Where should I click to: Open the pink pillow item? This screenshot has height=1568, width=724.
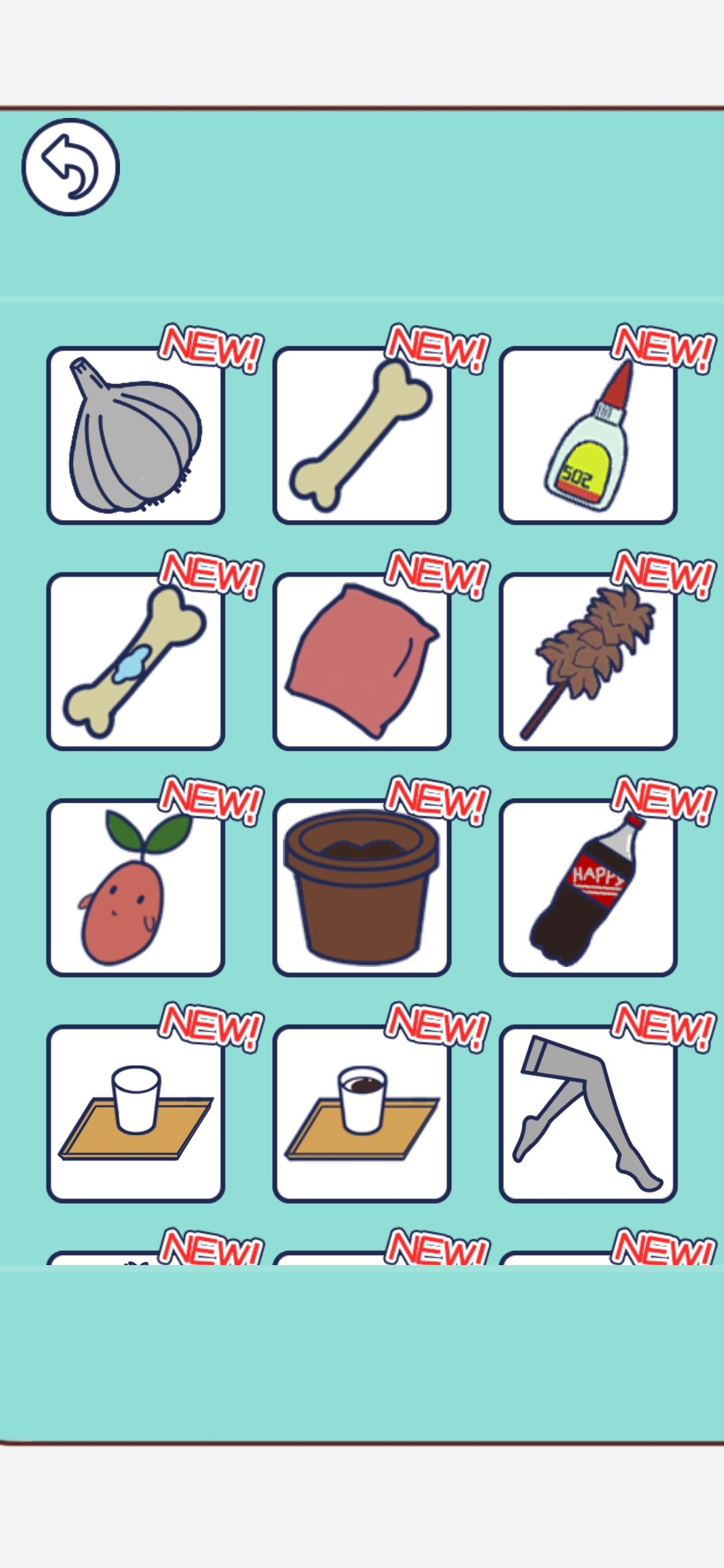pos(361,661)
